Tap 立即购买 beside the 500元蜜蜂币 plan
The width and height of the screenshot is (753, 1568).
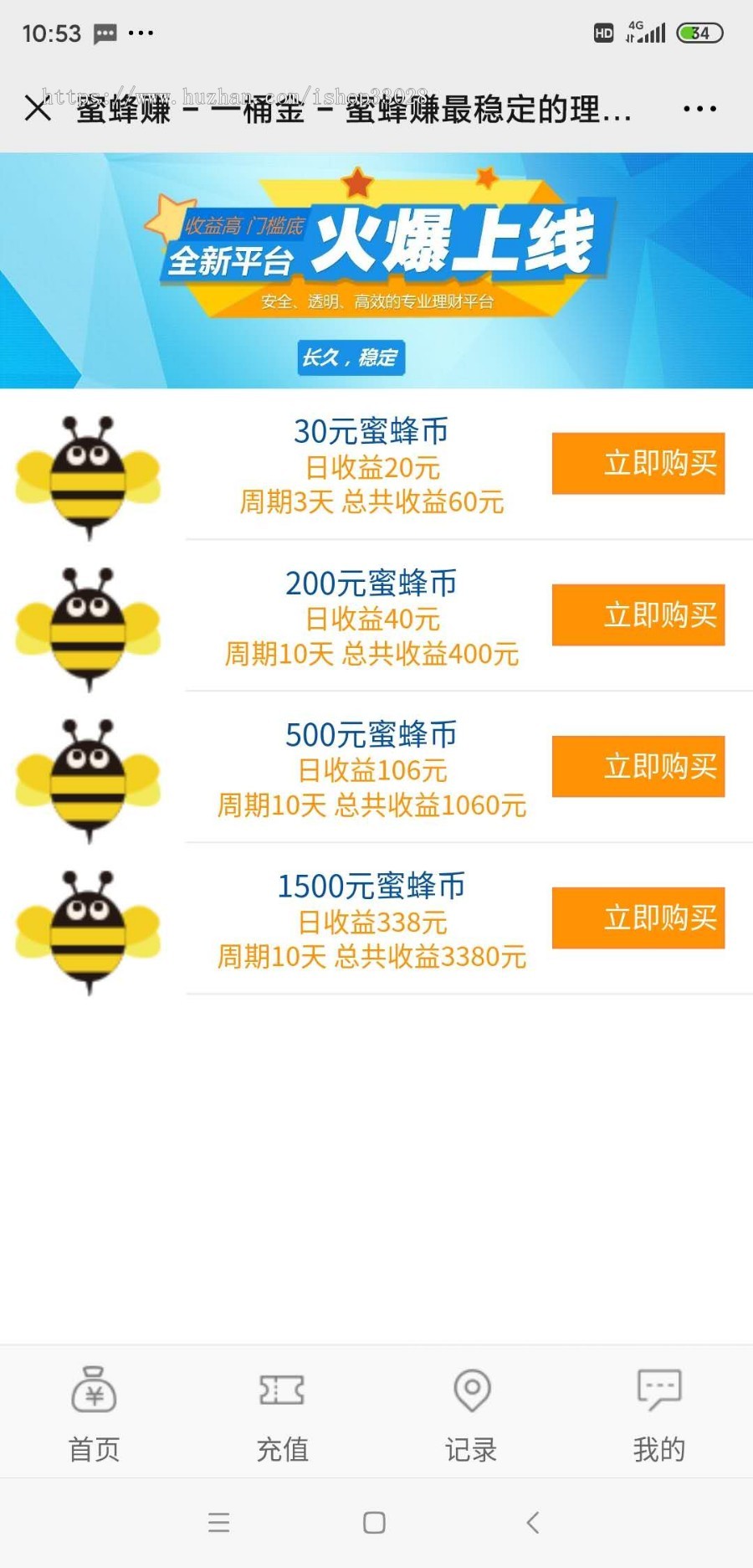point(638,766)
